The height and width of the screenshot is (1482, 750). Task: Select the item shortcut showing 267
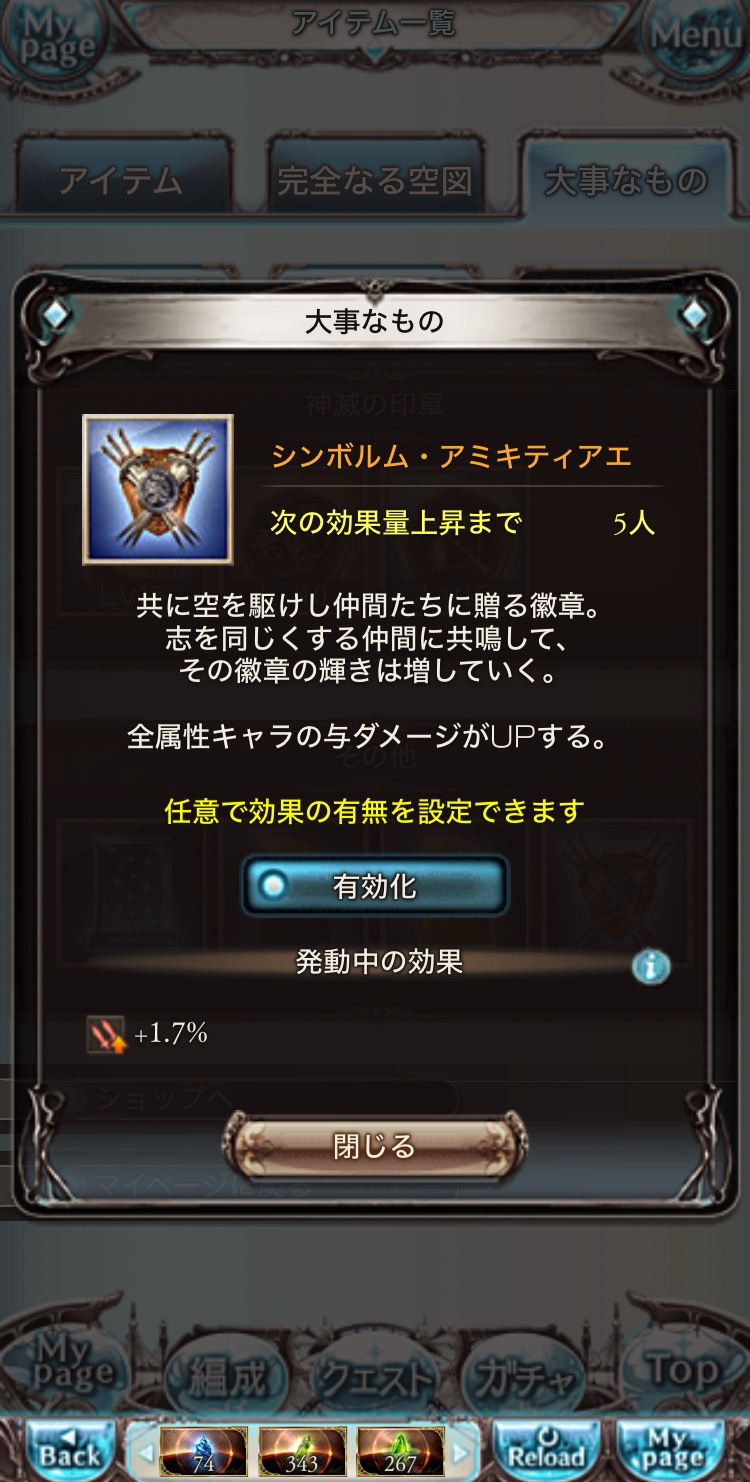(x=400, y=1448)
